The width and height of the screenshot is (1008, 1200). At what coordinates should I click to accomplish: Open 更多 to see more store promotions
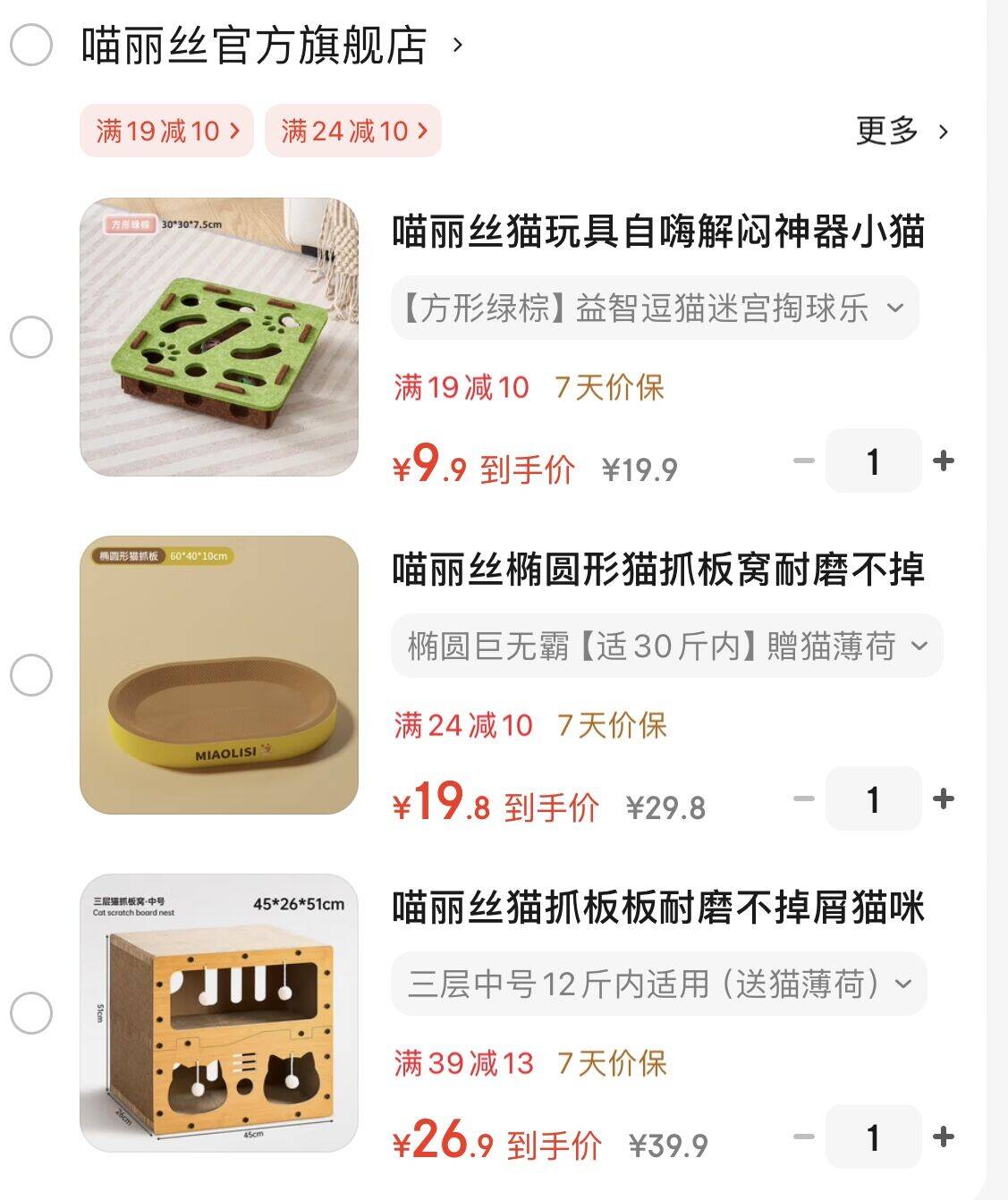coord(899,131)
